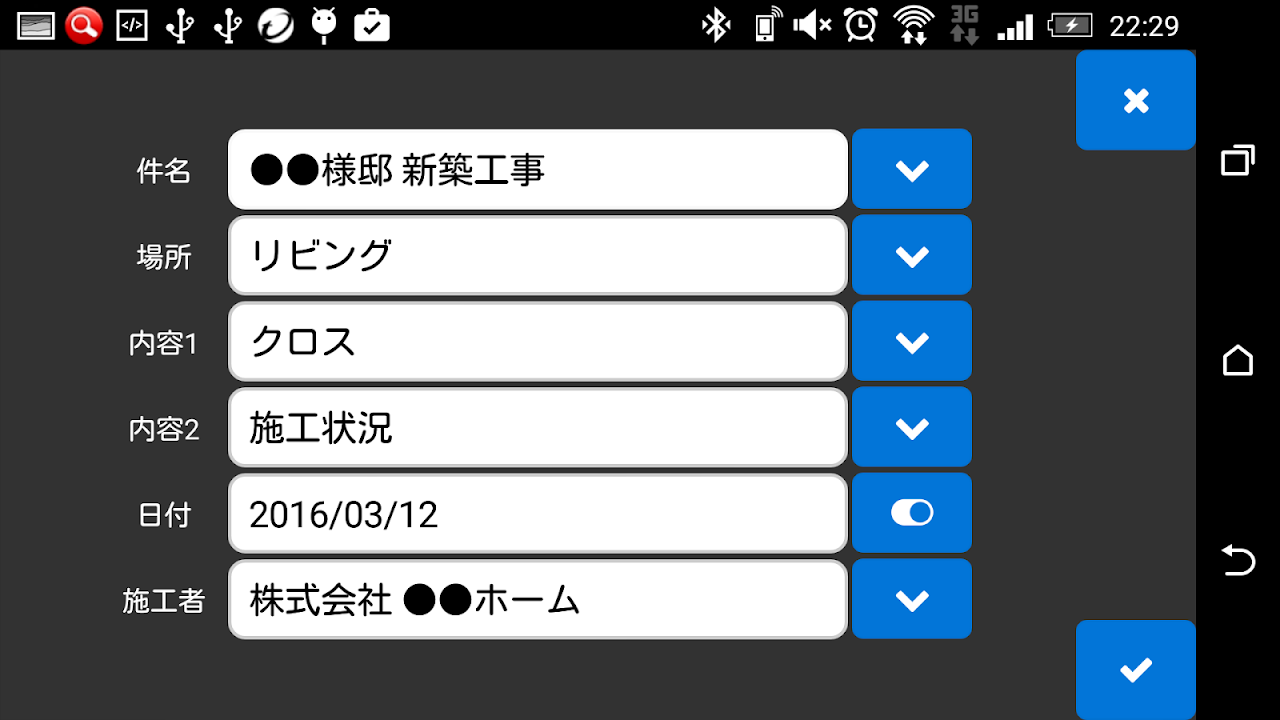Viewport: 1280px width, 720px height.
Task: Edit the 日付 field showing 2016/03/12
Action: click(537, 514)
